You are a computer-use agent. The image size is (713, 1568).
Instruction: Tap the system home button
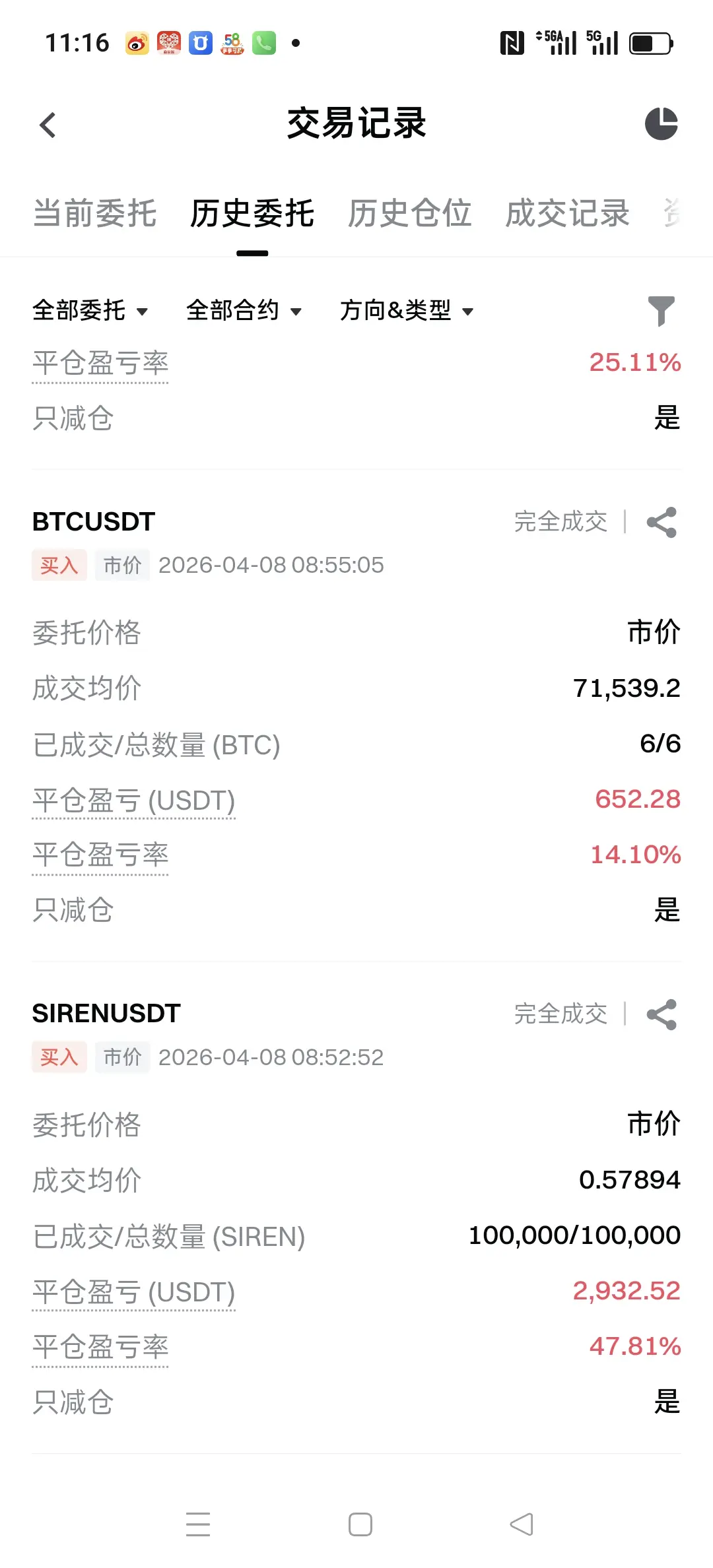[360, 1524]
